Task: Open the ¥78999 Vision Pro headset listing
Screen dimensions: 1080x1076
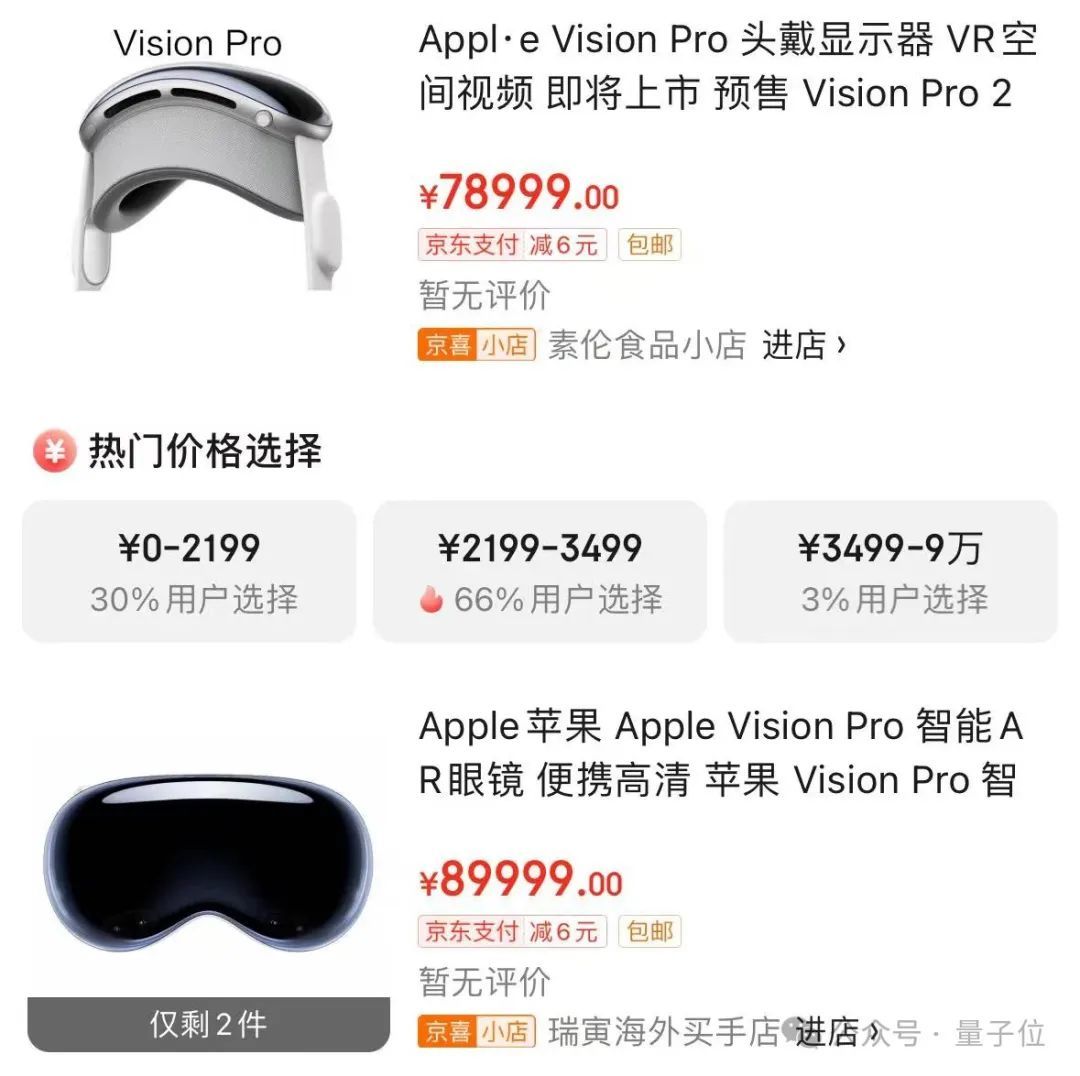Action: 727,67
